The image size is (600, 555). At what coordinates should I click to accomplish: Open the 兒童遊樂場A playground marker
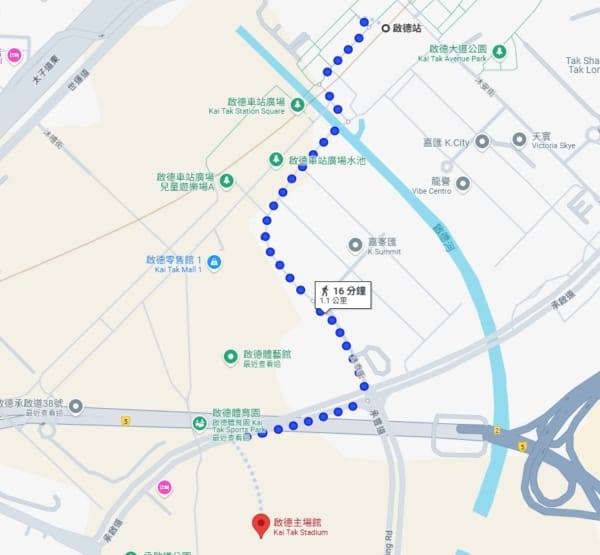click(227, 181)
